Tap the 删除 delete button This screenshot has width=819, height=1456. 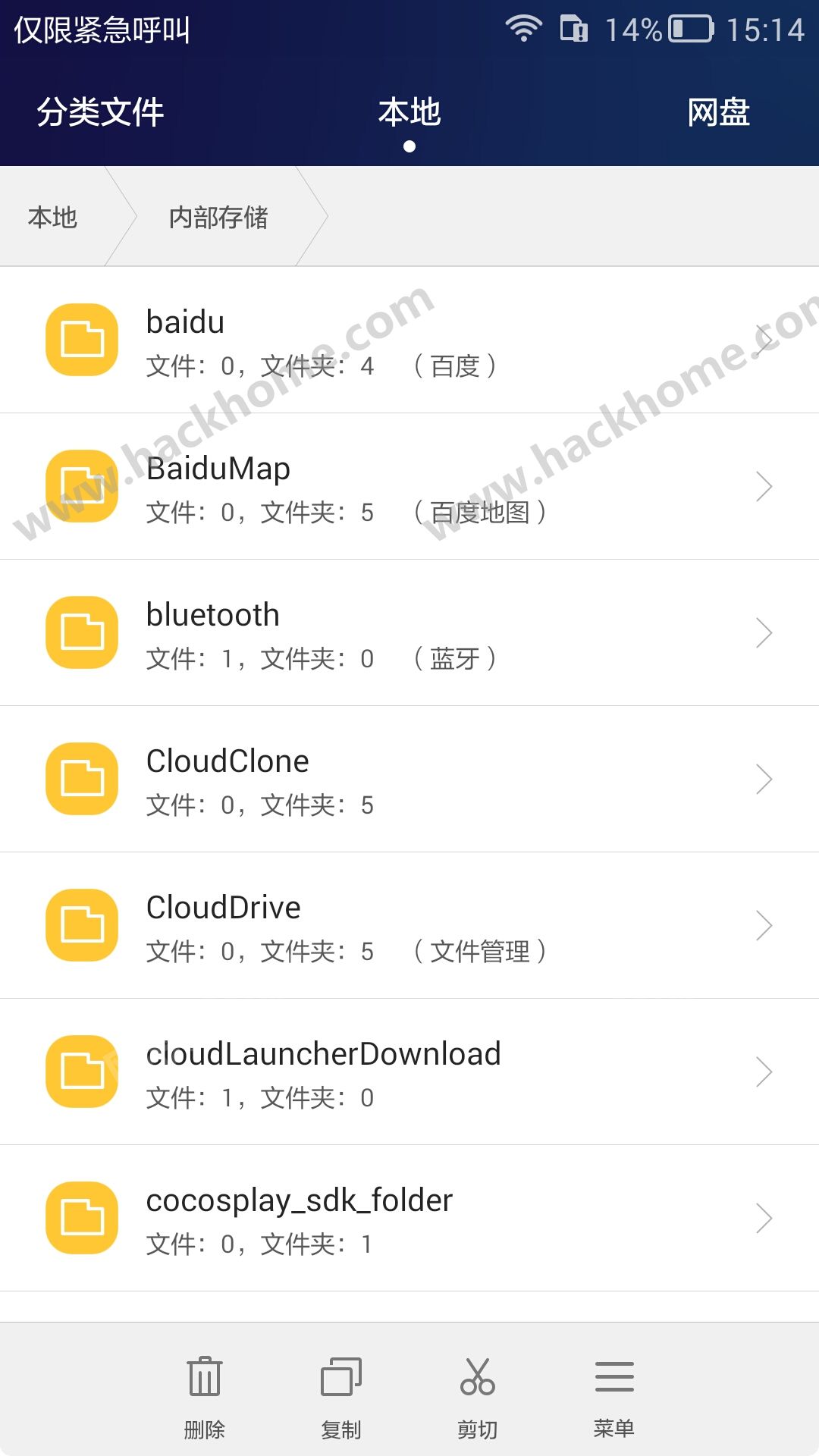(205, 1395)
